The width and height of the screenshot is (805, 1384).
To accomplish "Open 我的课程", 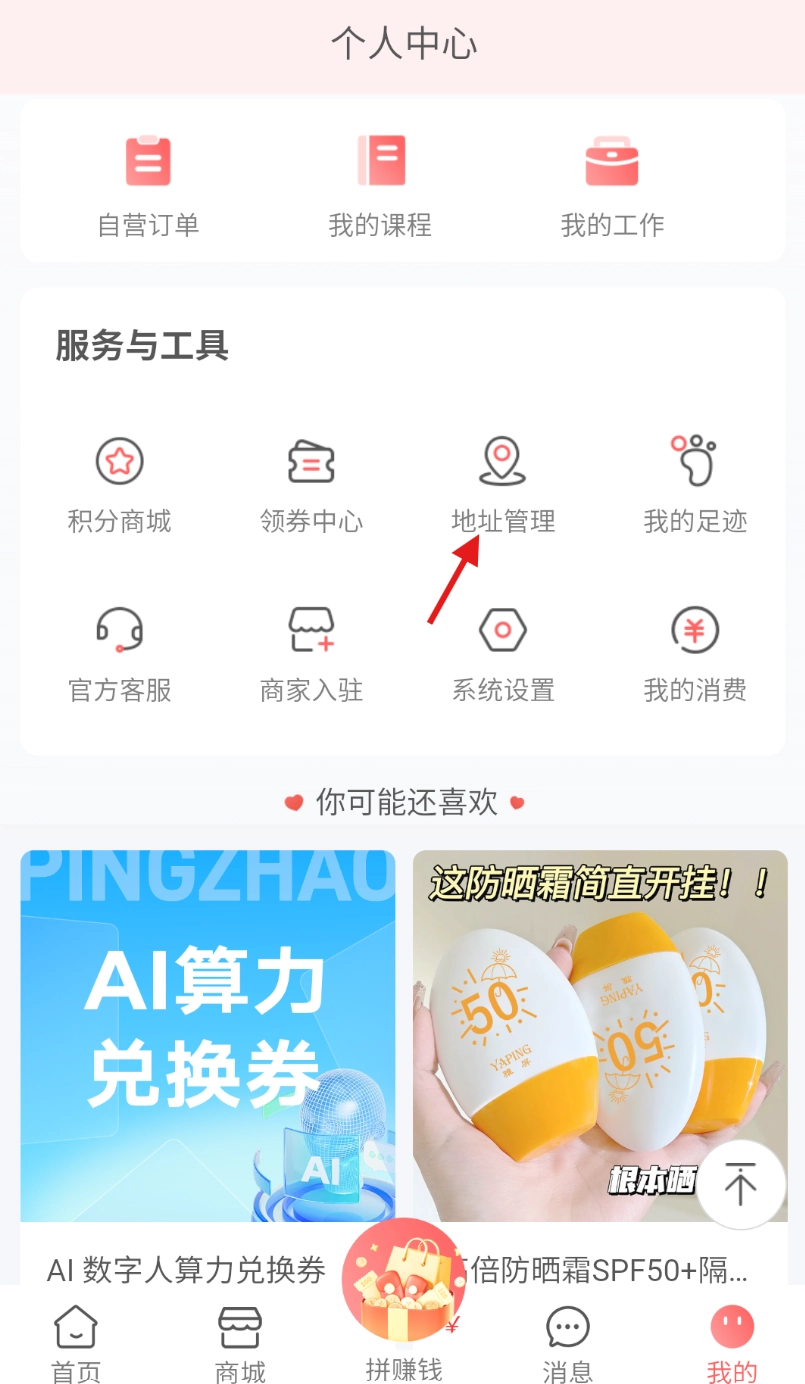I will point(380,185).
